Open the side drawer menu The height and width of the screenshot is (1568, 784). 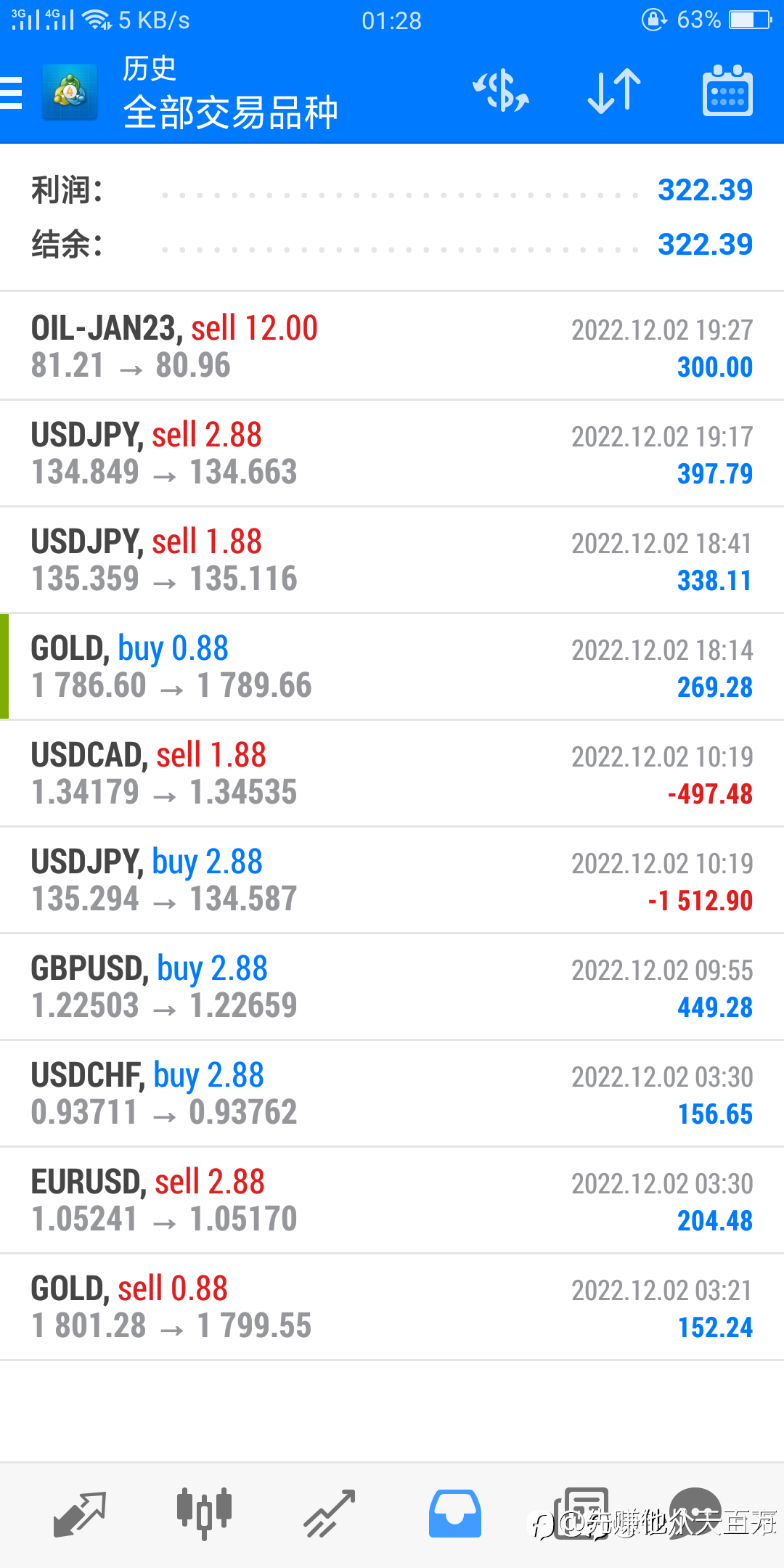12,92
